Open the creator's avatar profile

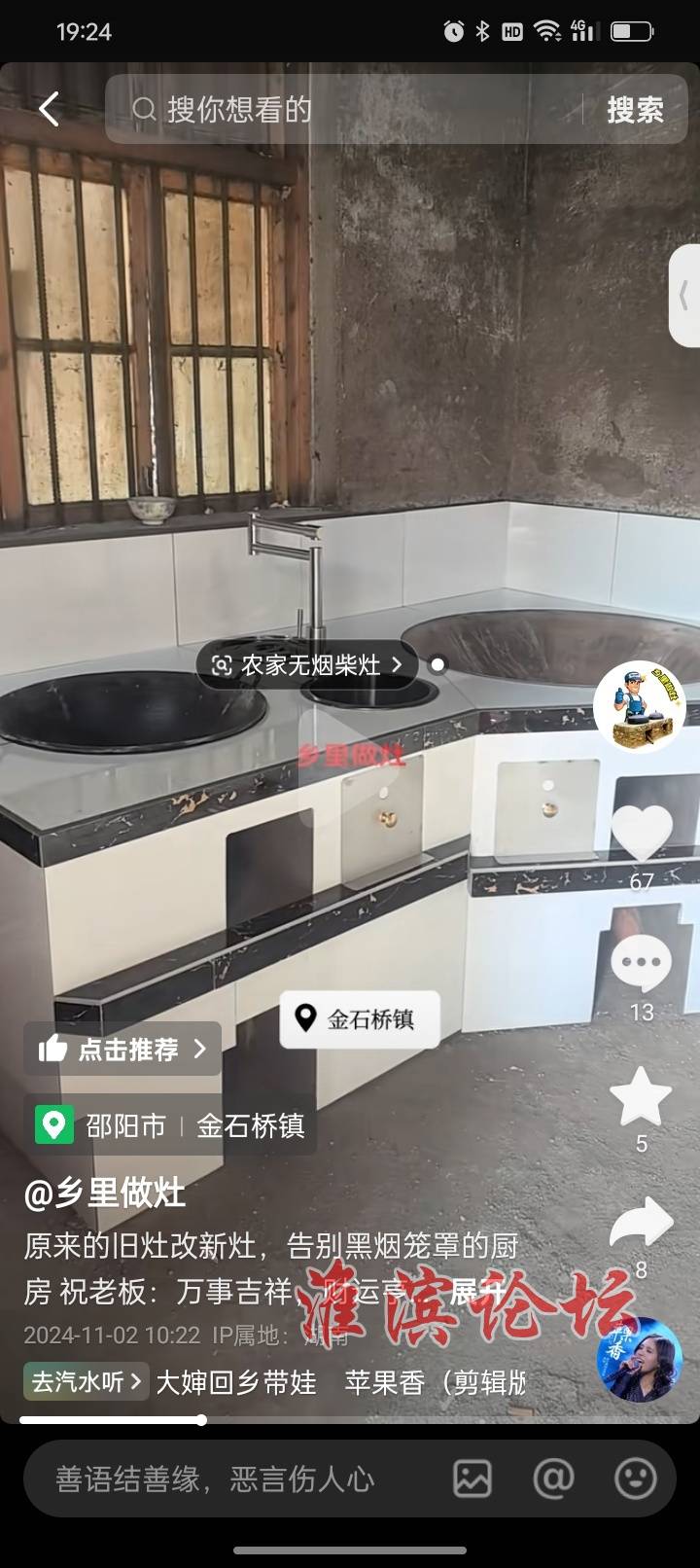pos(640,706)
